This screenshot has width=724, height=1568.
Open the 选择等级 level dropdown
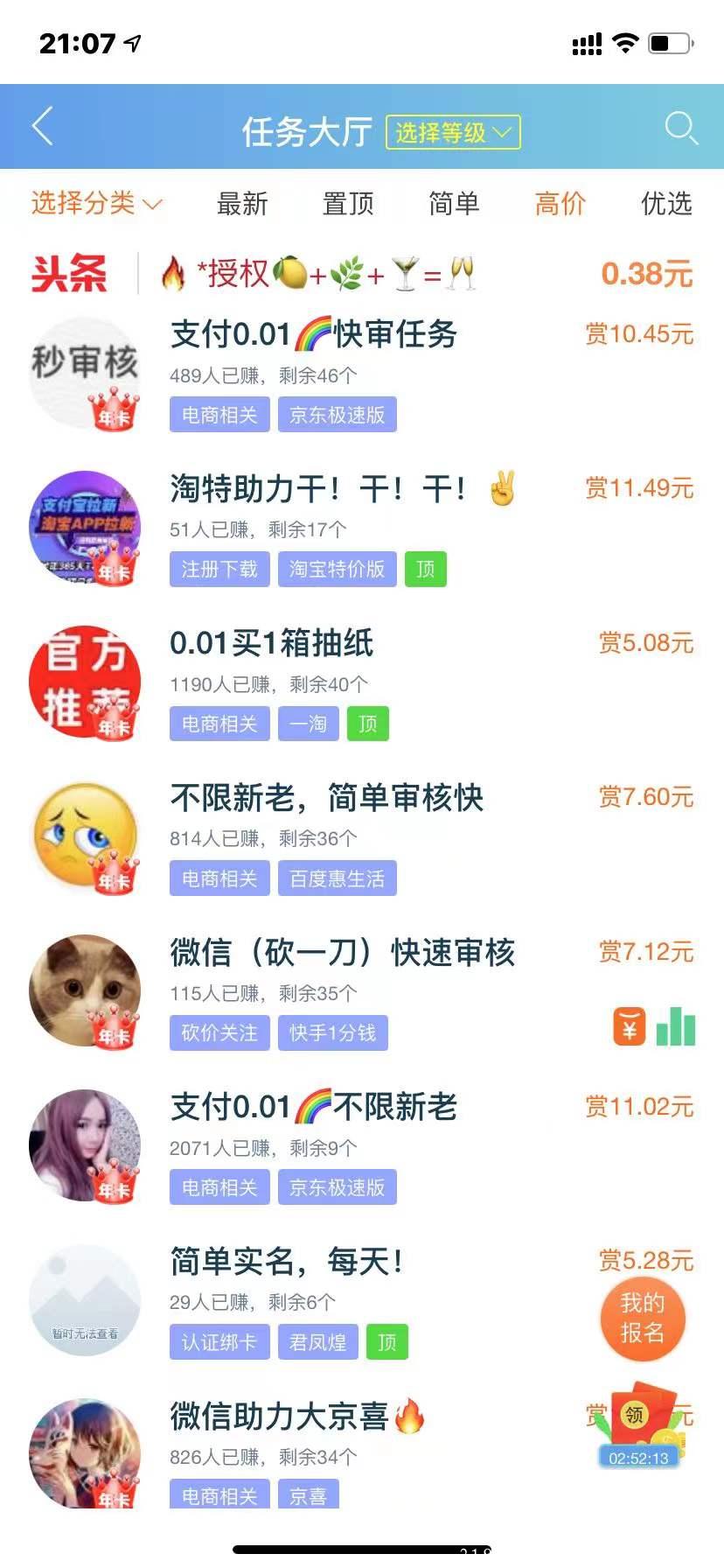[455, 133]
